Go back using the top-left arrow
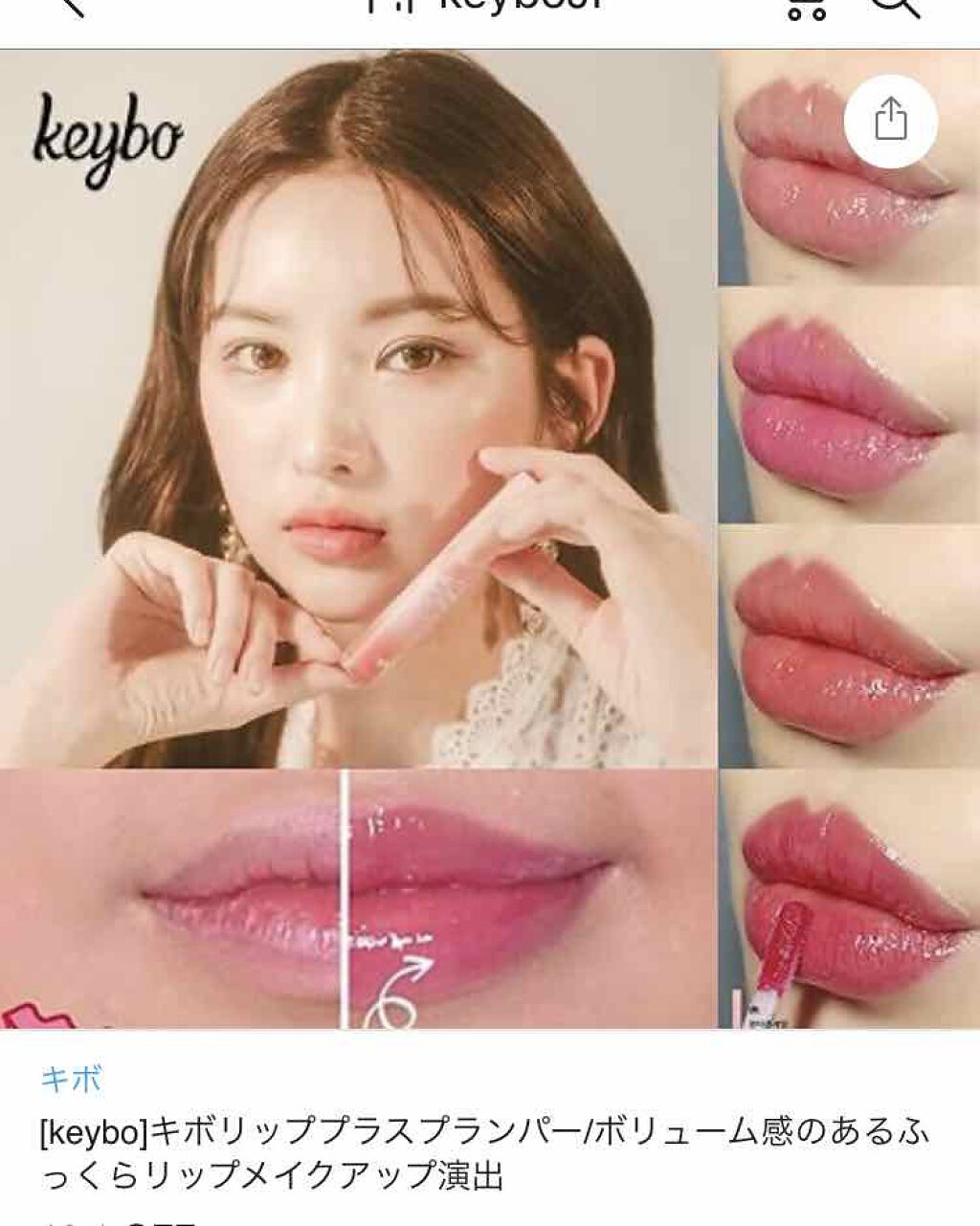 pos(69,6)
